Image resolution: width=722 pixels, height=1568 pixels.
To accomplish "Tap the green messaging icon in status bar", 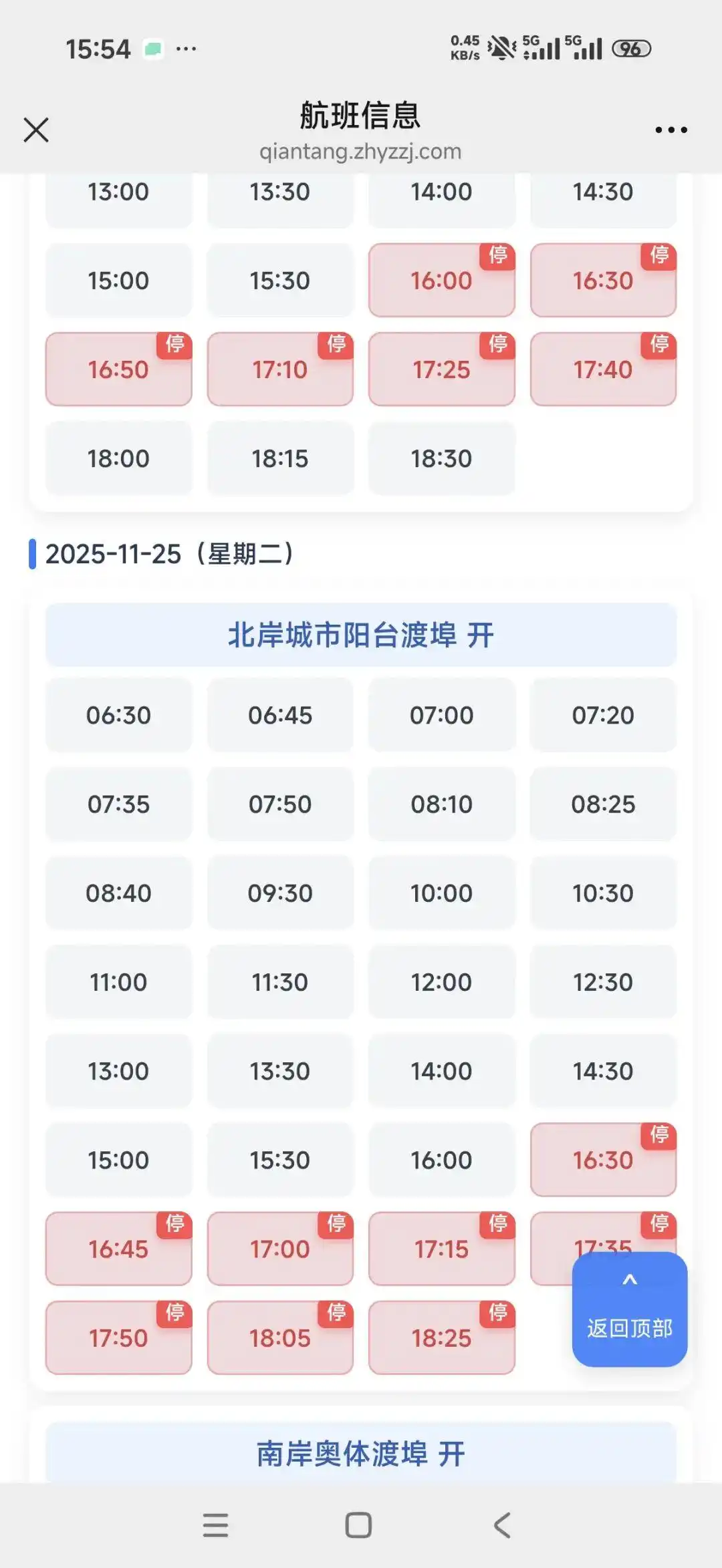I will point(154,49).
